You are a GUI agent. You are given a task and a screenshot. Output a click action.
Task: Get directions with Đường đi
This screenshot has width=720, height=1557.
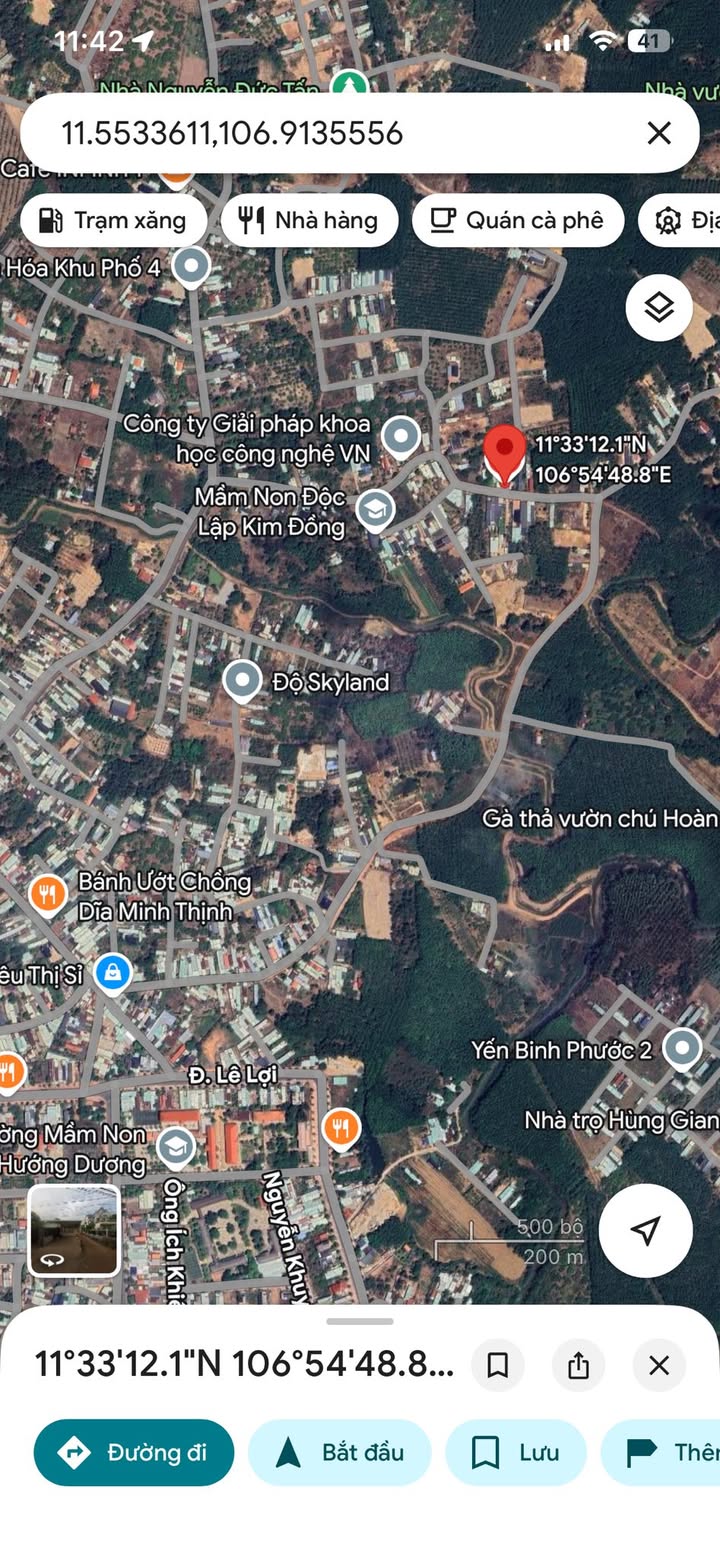tap(134, 1452)
